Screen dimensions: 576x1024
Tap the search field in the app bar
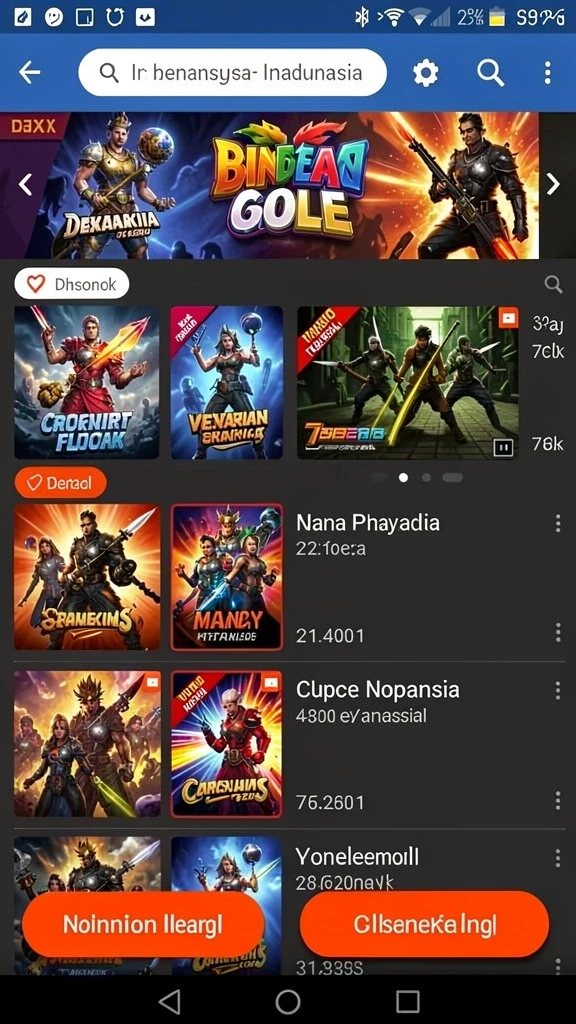[232, 72]
